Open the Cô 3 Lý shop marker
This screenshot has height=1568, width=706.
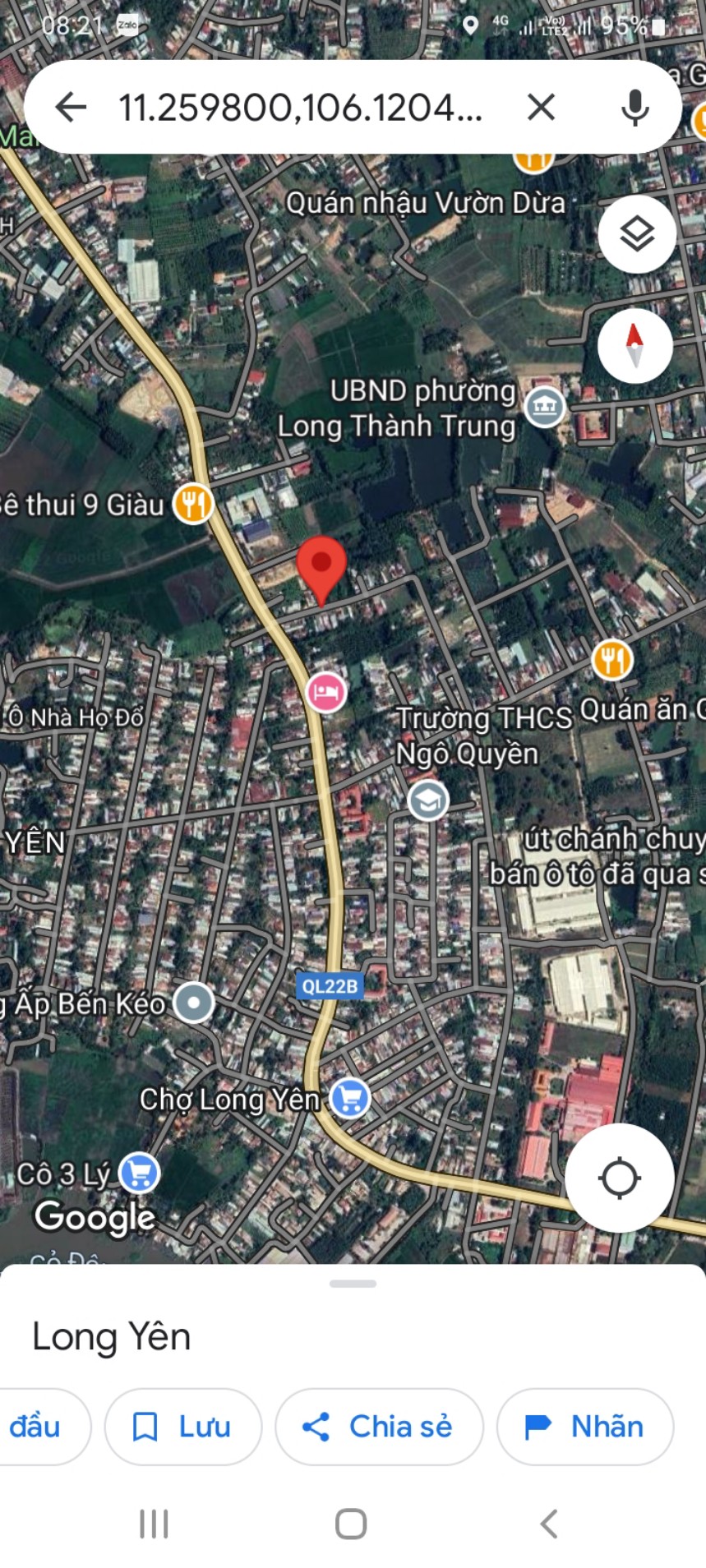pyautogui.click(x=139, y=1173)
